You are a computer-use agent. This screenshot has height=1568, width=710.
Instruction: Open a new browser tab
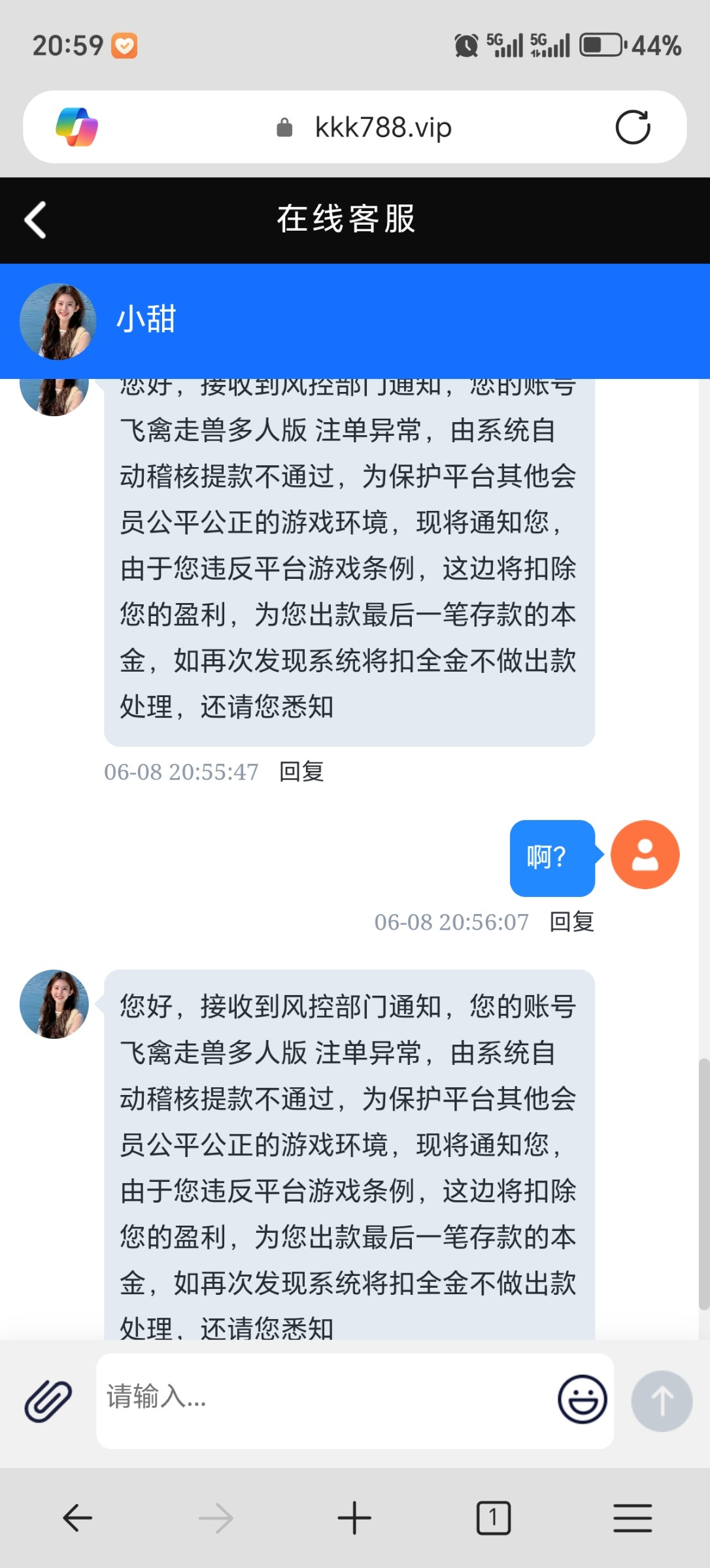354,1518
